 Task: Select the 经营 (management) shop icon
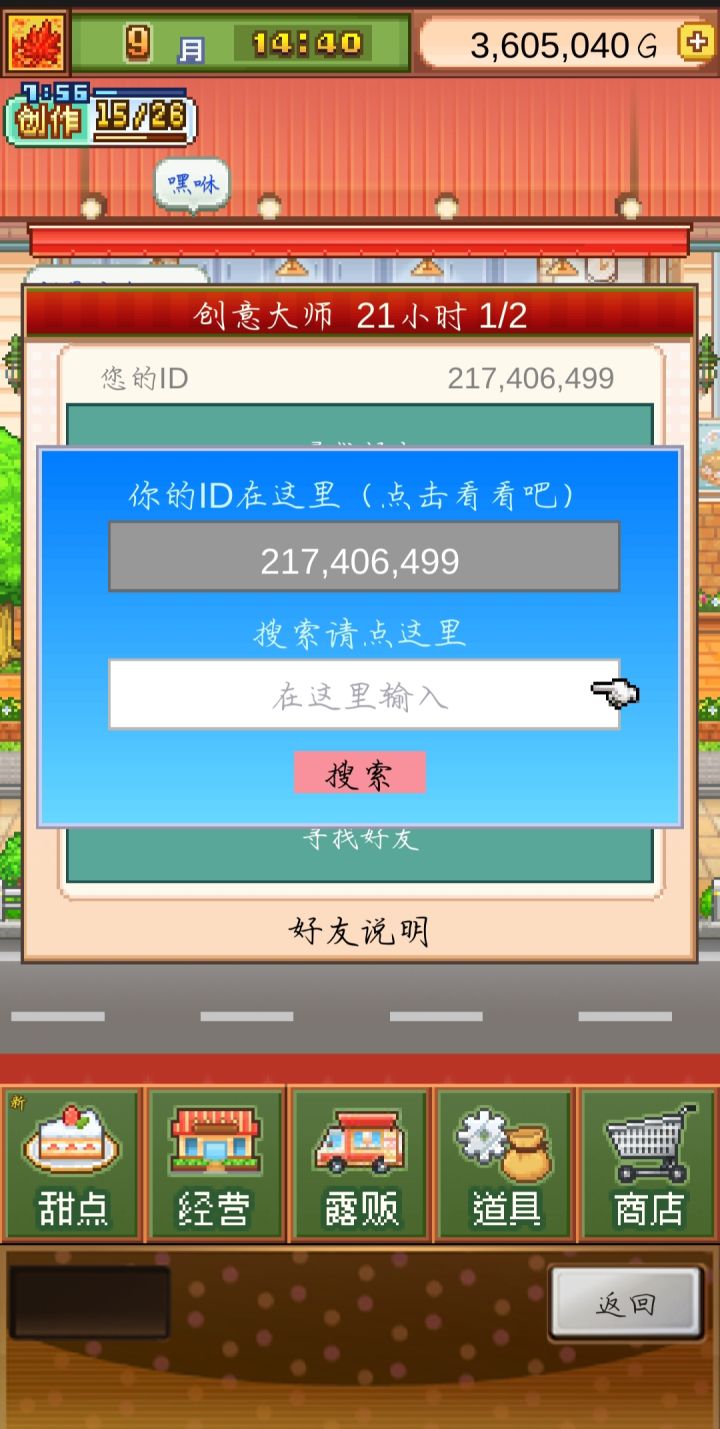pos(216,1165)
